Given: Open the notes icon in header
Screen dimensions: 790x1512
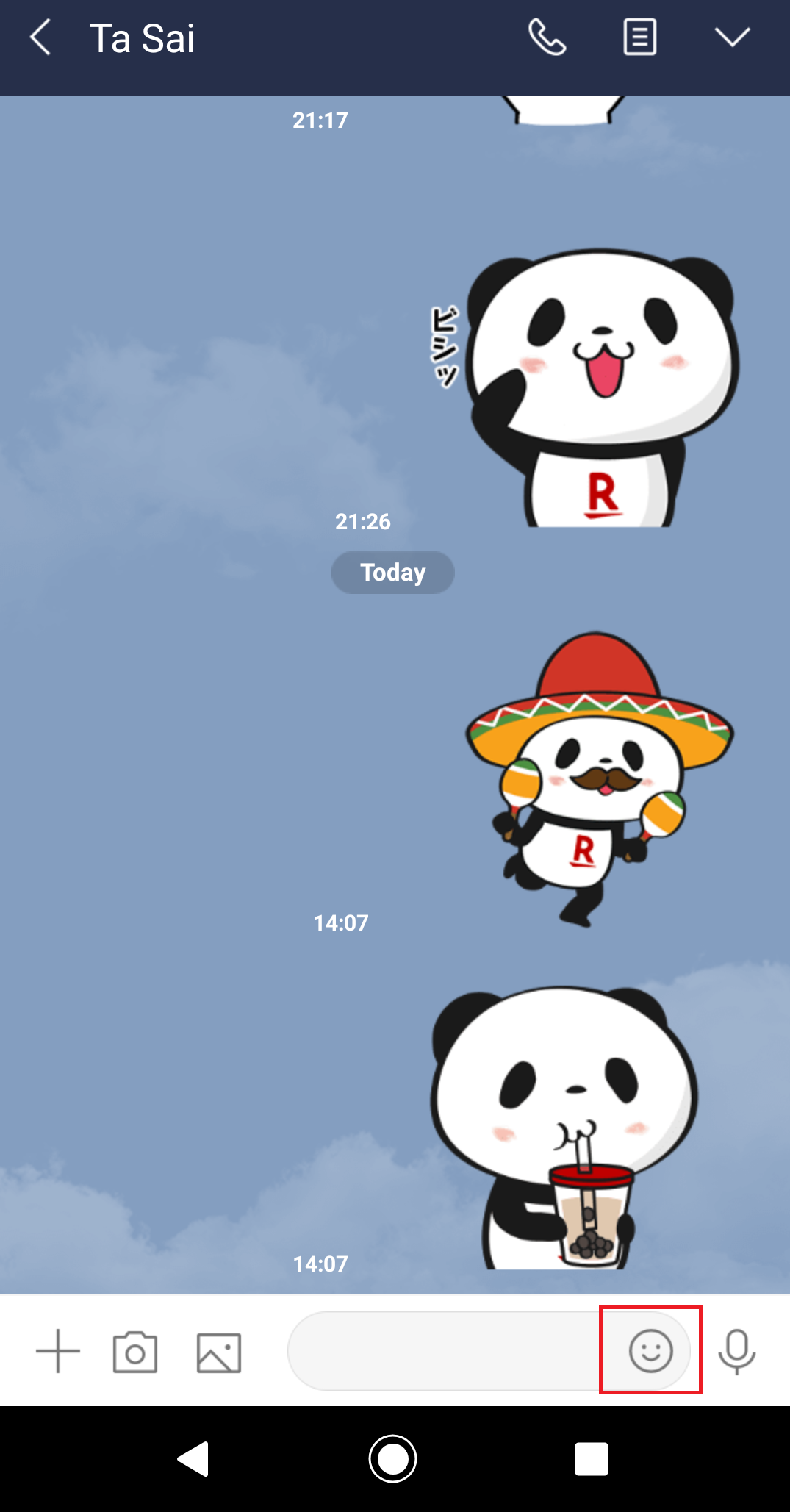Looking at the screenshot, I should click(639, 37).
